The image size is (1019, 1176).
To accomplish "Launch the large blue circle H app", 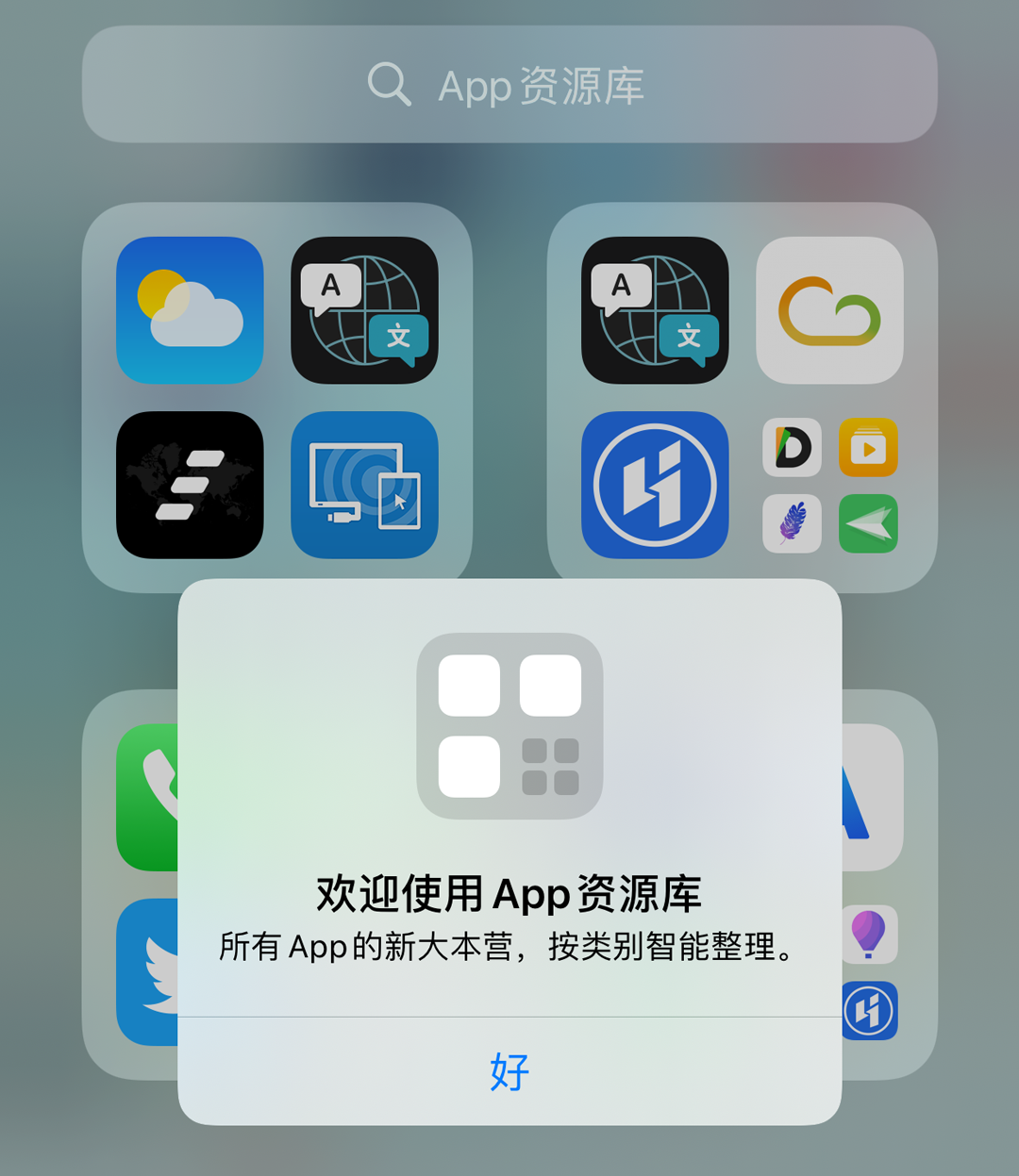I will tap(655, 485).
